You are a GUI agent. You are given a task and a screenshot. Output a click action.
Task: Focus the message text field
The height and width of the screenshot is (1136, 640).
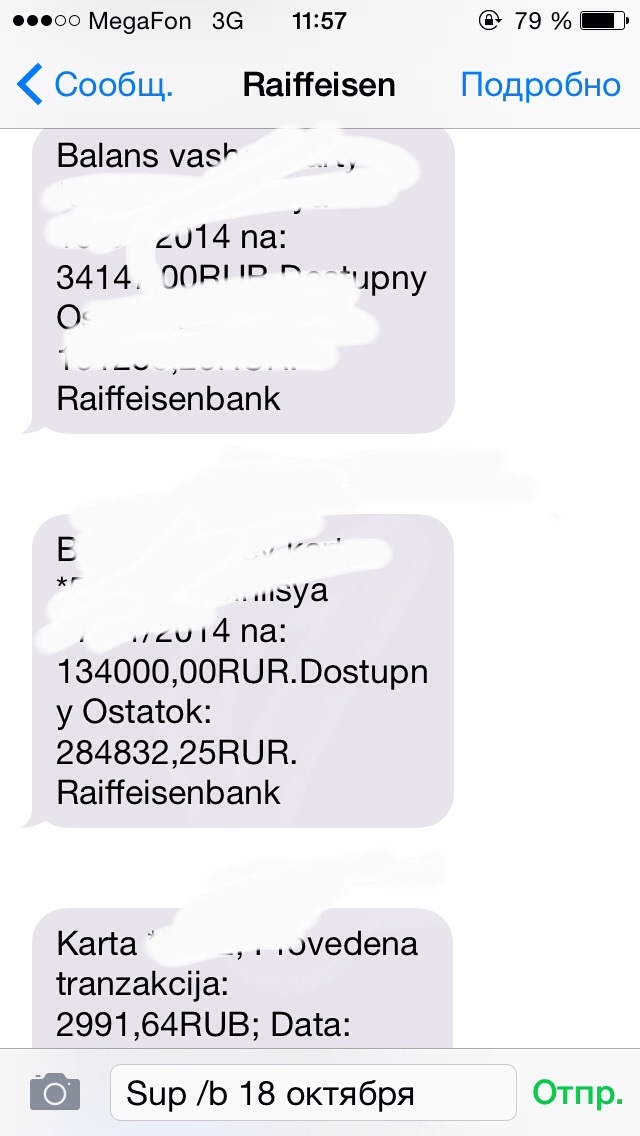tap(312, 1094)
